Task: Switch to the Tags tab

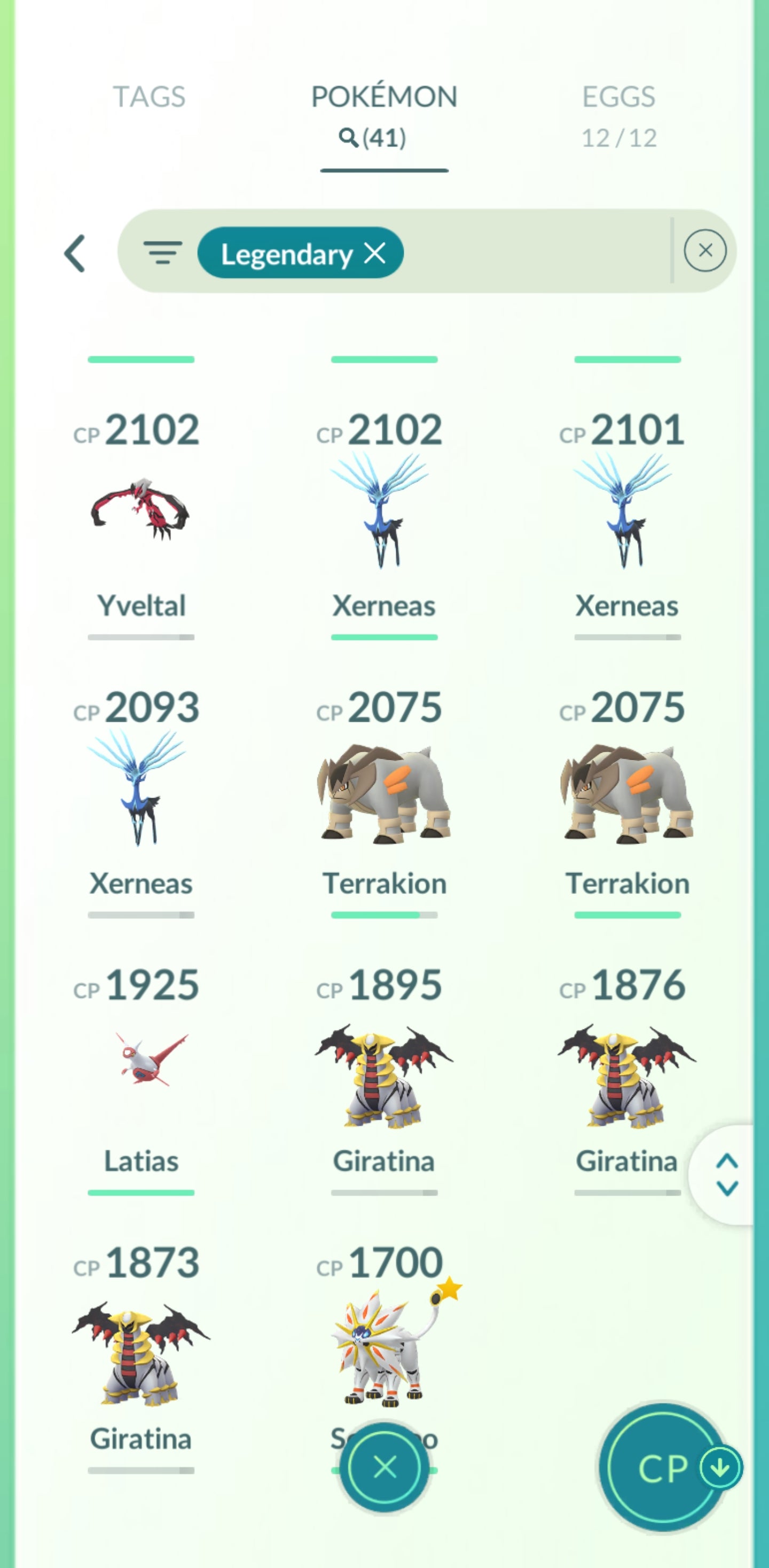Action: [x=149, y=97]
